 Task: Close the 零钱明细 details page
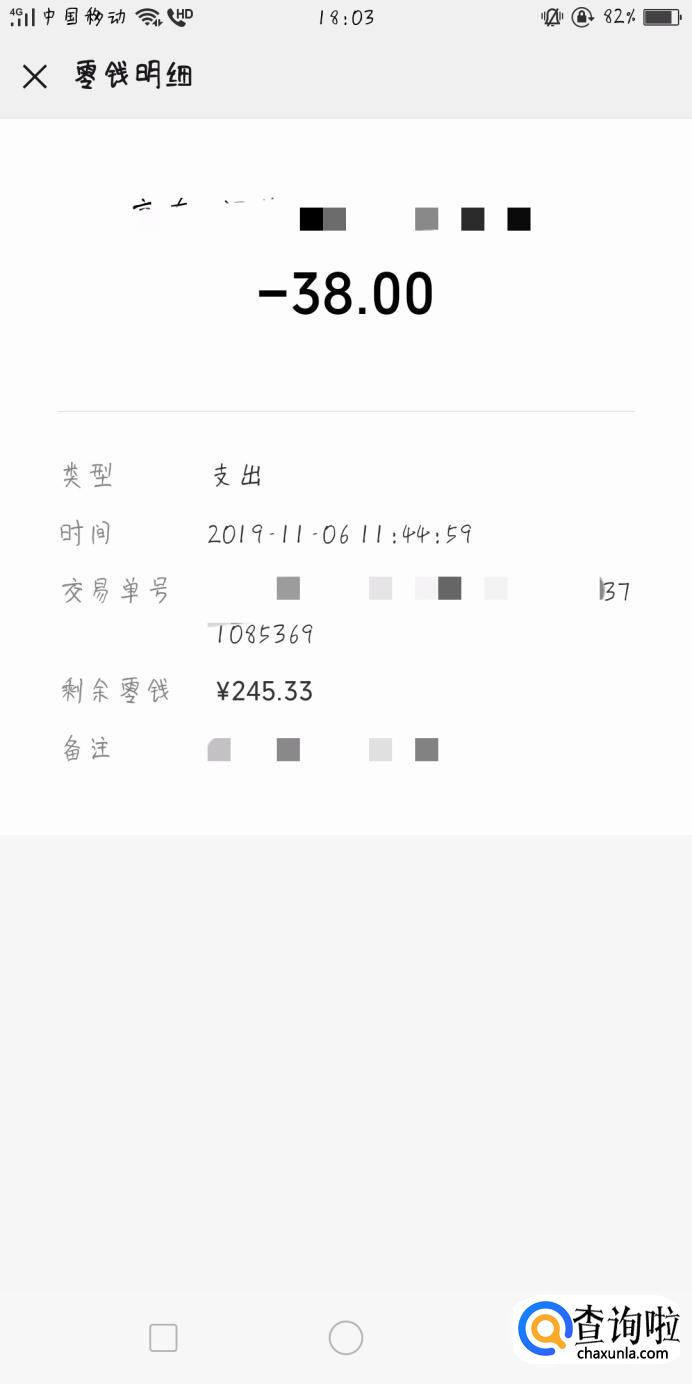click(35, 77)
